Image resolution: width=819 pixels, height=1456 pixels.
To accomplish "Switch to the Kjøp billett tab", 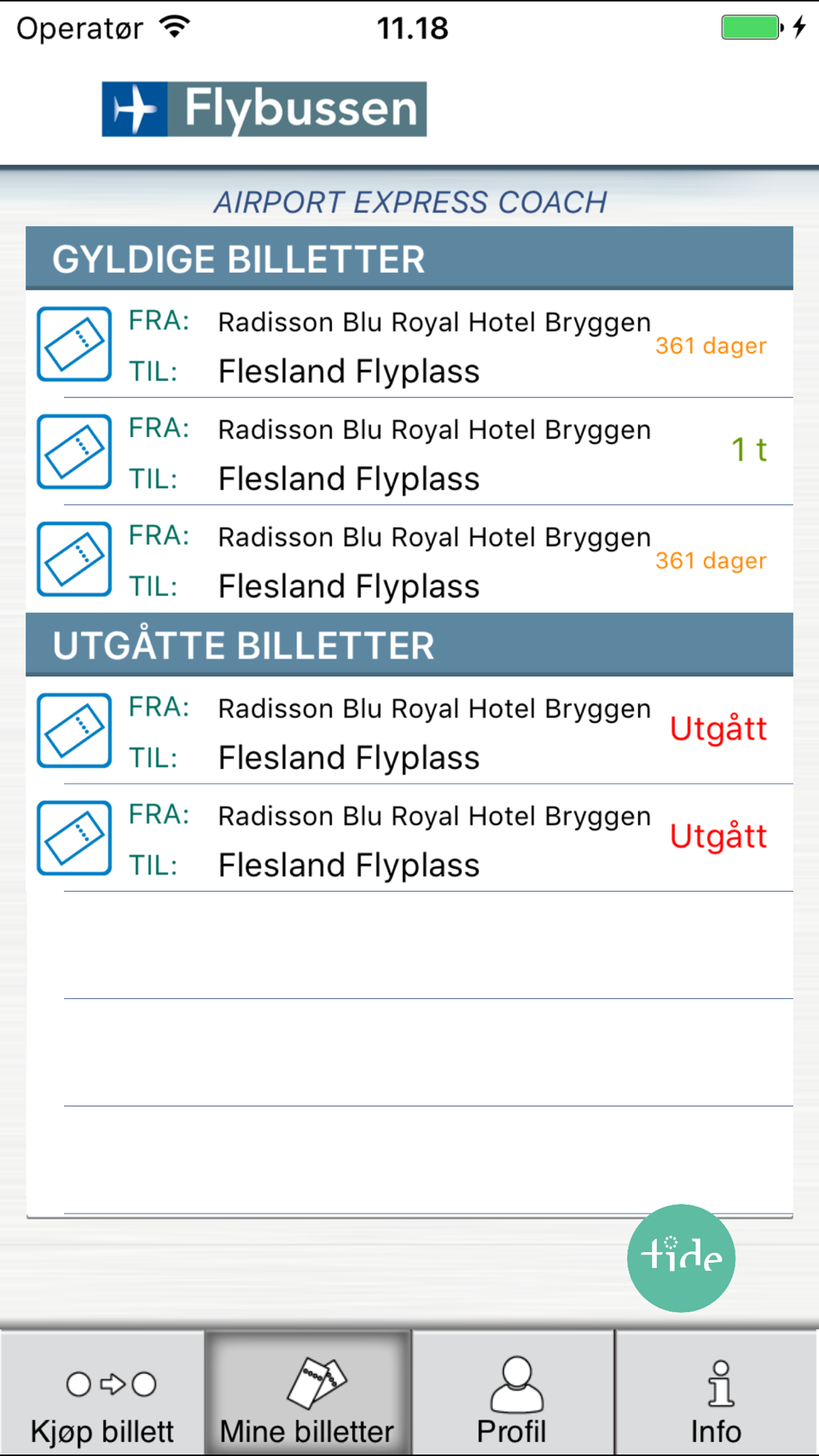I will pyautogui.click(x=102, y=1393).
